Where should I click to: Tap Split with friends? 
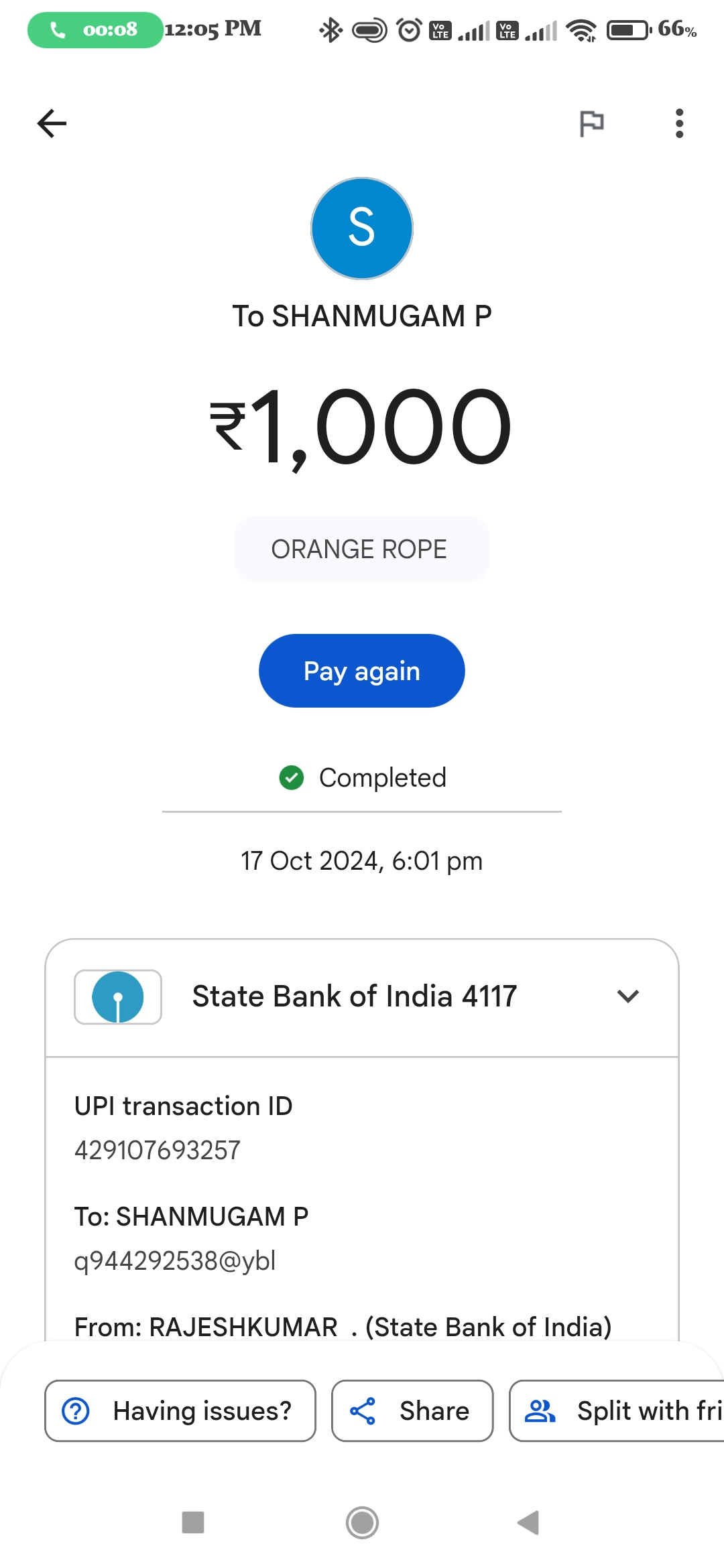tap(617, 1411)
